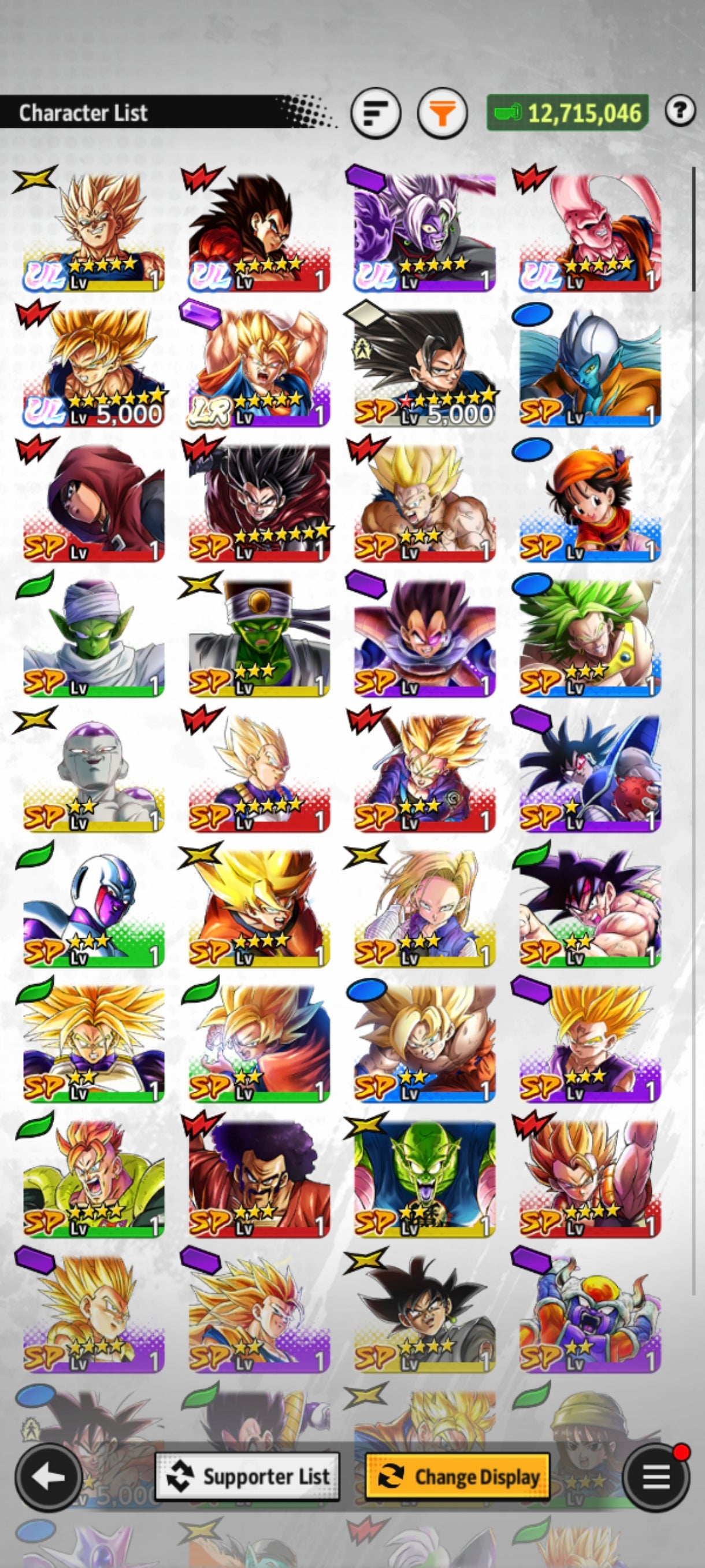Open the sort options icon
Image resolution: width=705 pixels, height=1568 pixels.
click(375, 113)
